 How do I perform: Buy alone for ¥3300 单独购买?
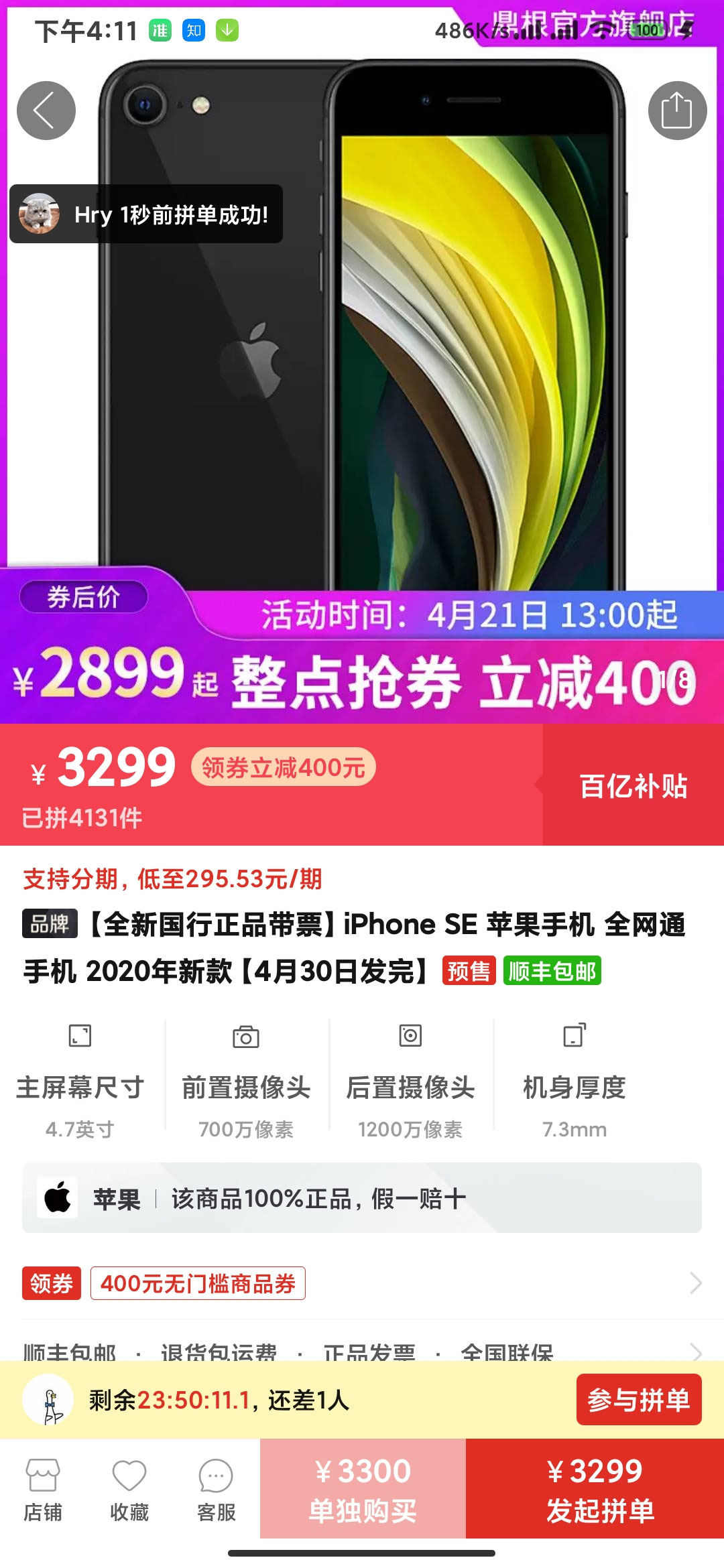click(x=363, y=1489)
